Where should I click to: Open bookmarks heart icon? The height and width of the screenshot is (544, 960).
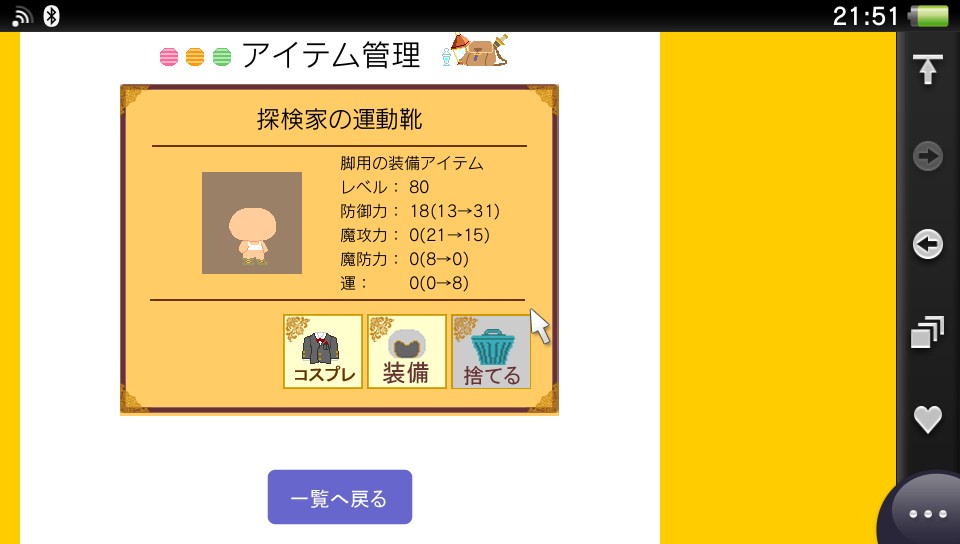point(928,419)
